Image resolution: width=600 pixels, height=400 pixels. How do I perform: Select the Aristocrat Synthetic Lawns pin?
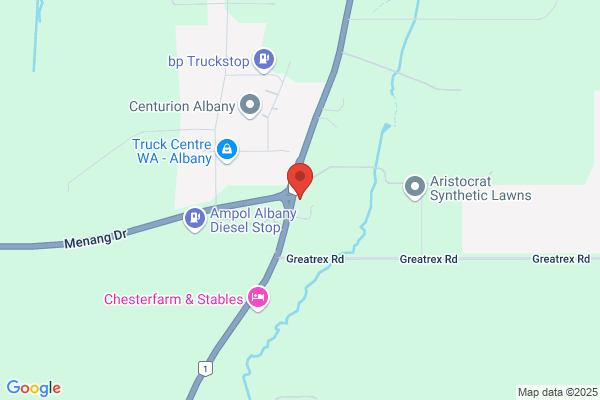click(415, 187)
